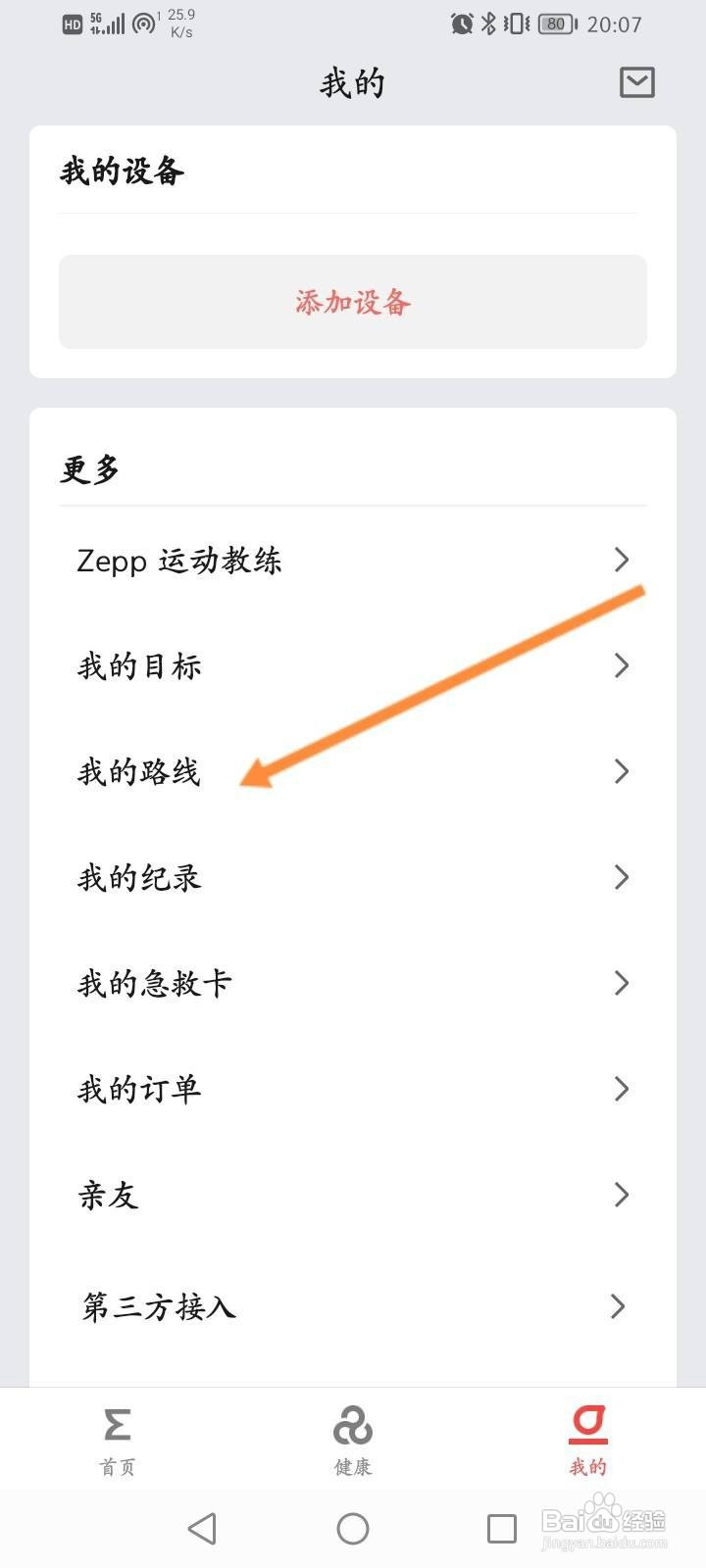Expand the 亲友 (Family) chevron
This screenshot has height=1568, width=706.
click(621, 1195)
